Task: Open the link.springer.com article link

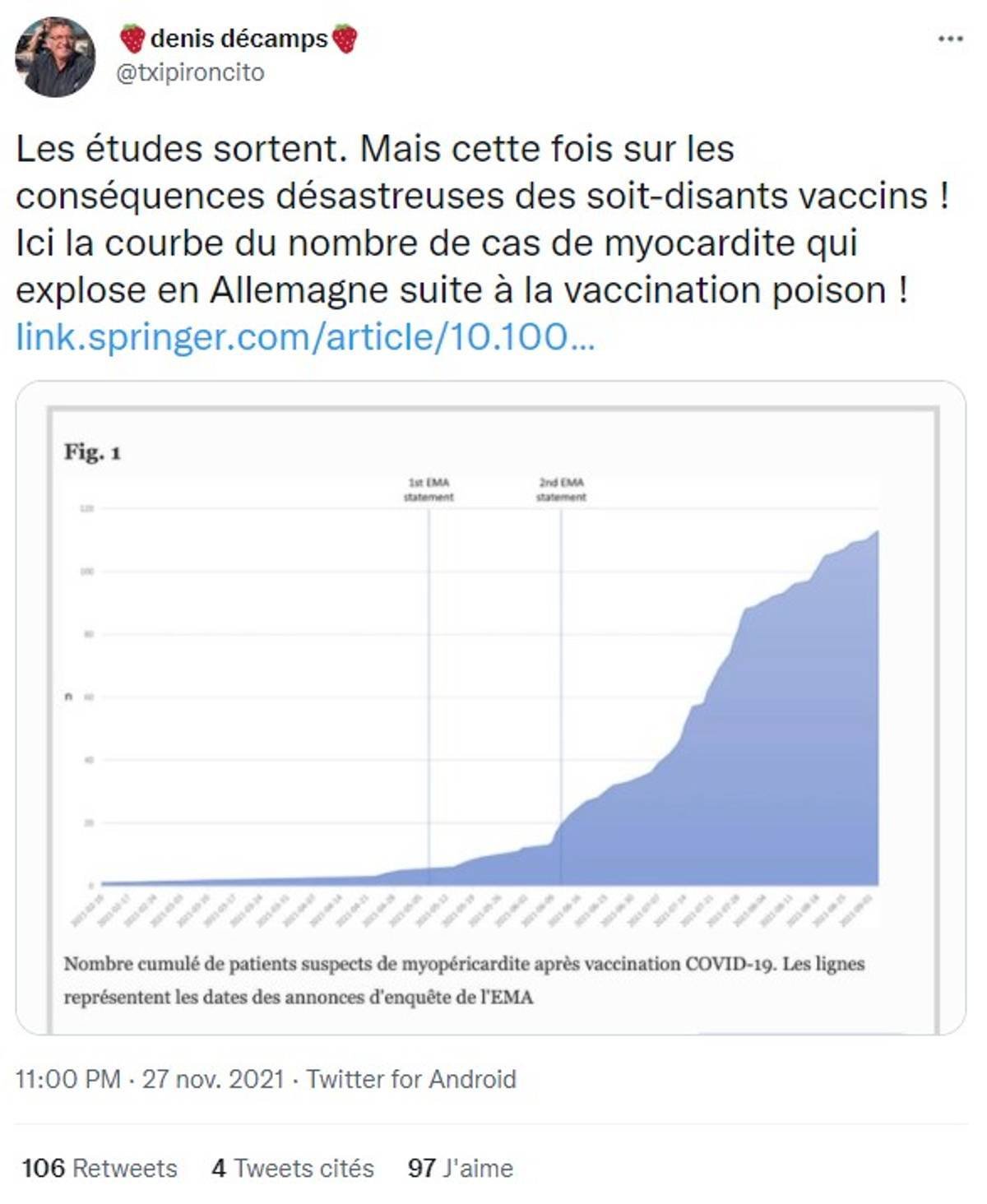Action: click(x=305, y=337)
